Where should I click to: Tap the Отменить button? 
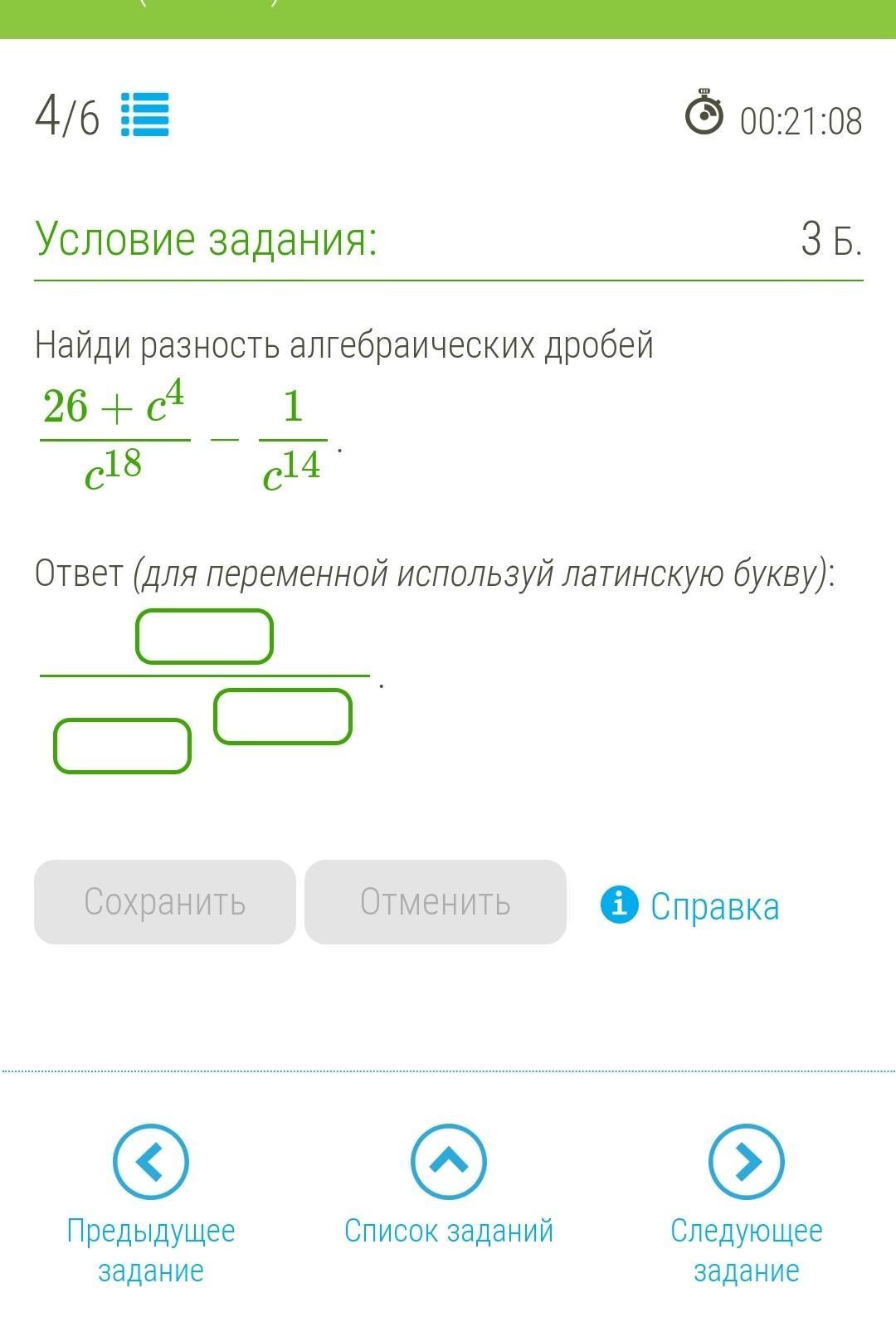pos(435,902)
